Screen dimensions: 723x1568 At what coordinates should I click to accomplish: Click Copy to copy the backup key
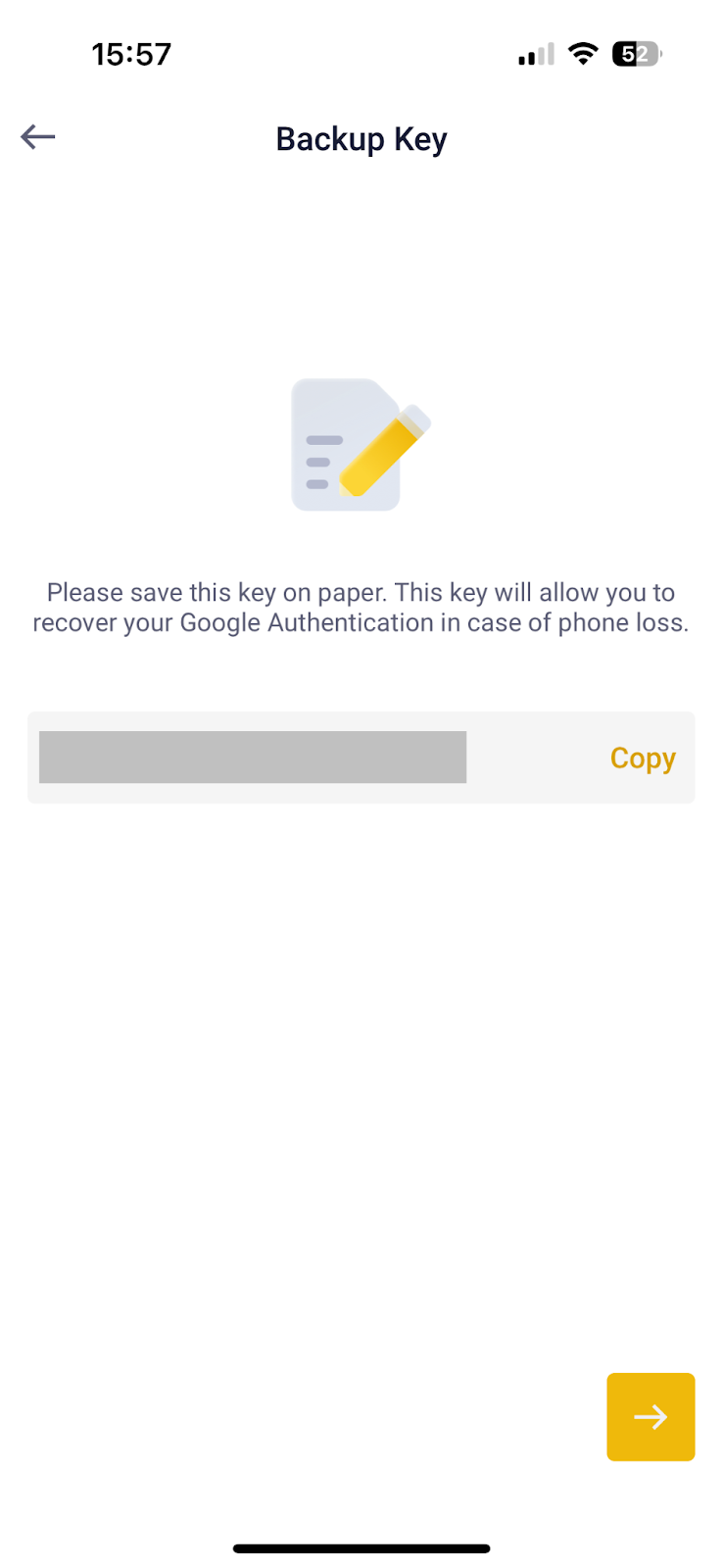(x=642, y=757)
